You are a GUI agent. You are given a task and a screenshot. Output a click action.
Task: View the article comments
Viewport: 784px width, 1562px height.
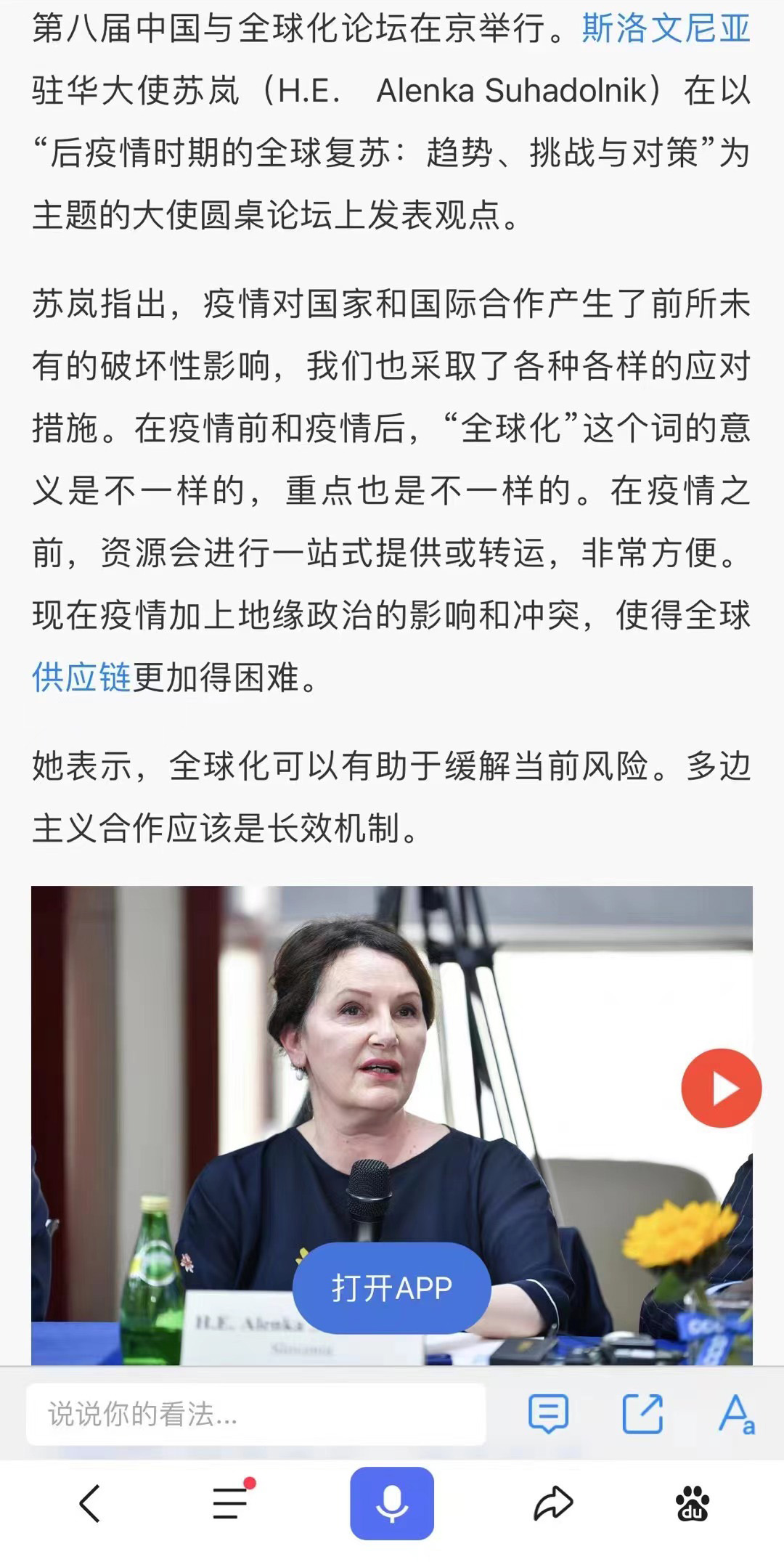coord(548,1413)
